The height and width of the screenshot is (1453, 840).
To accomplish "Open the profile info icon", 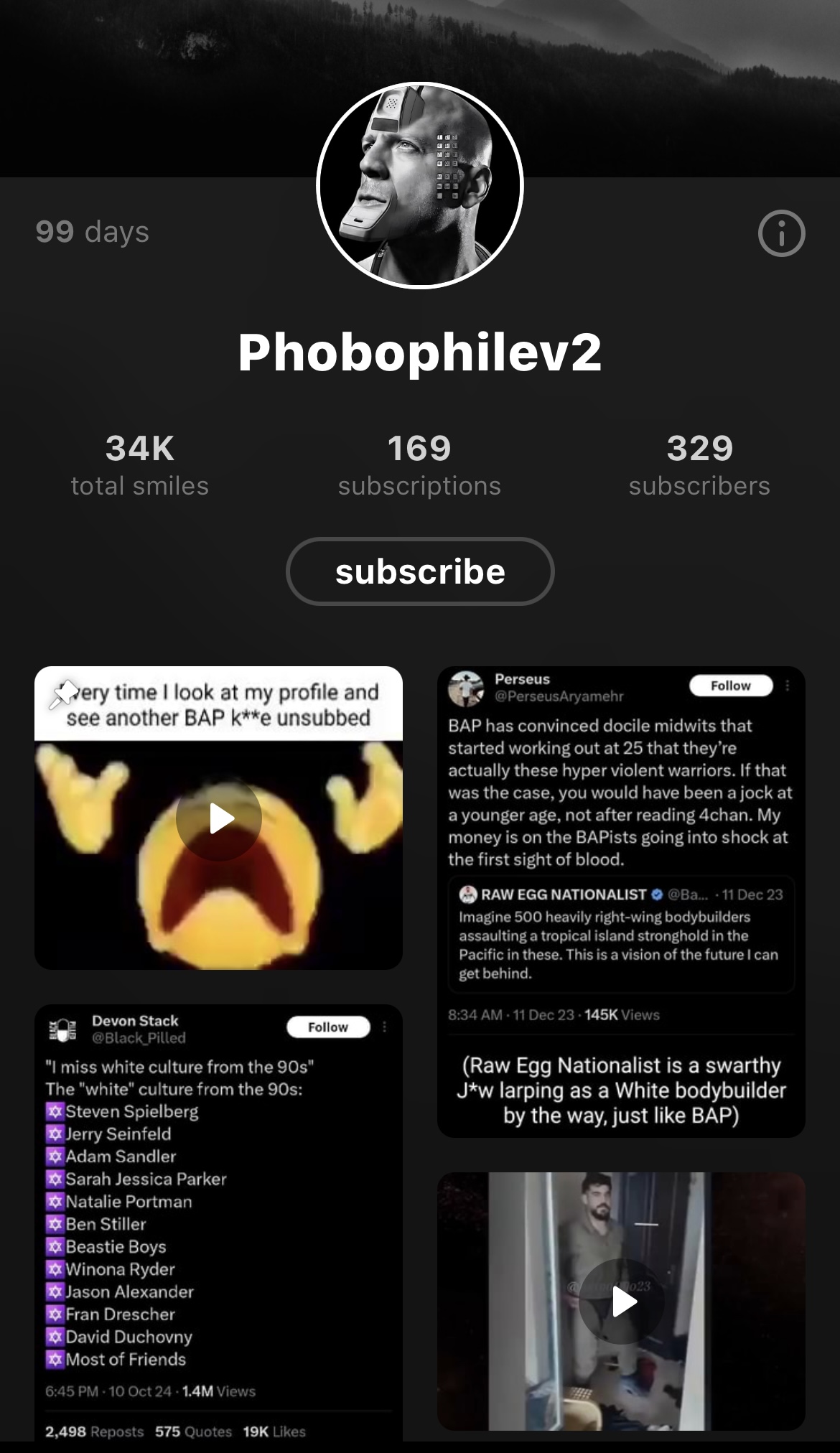I will pyautogui.click(x=781, y=233).
